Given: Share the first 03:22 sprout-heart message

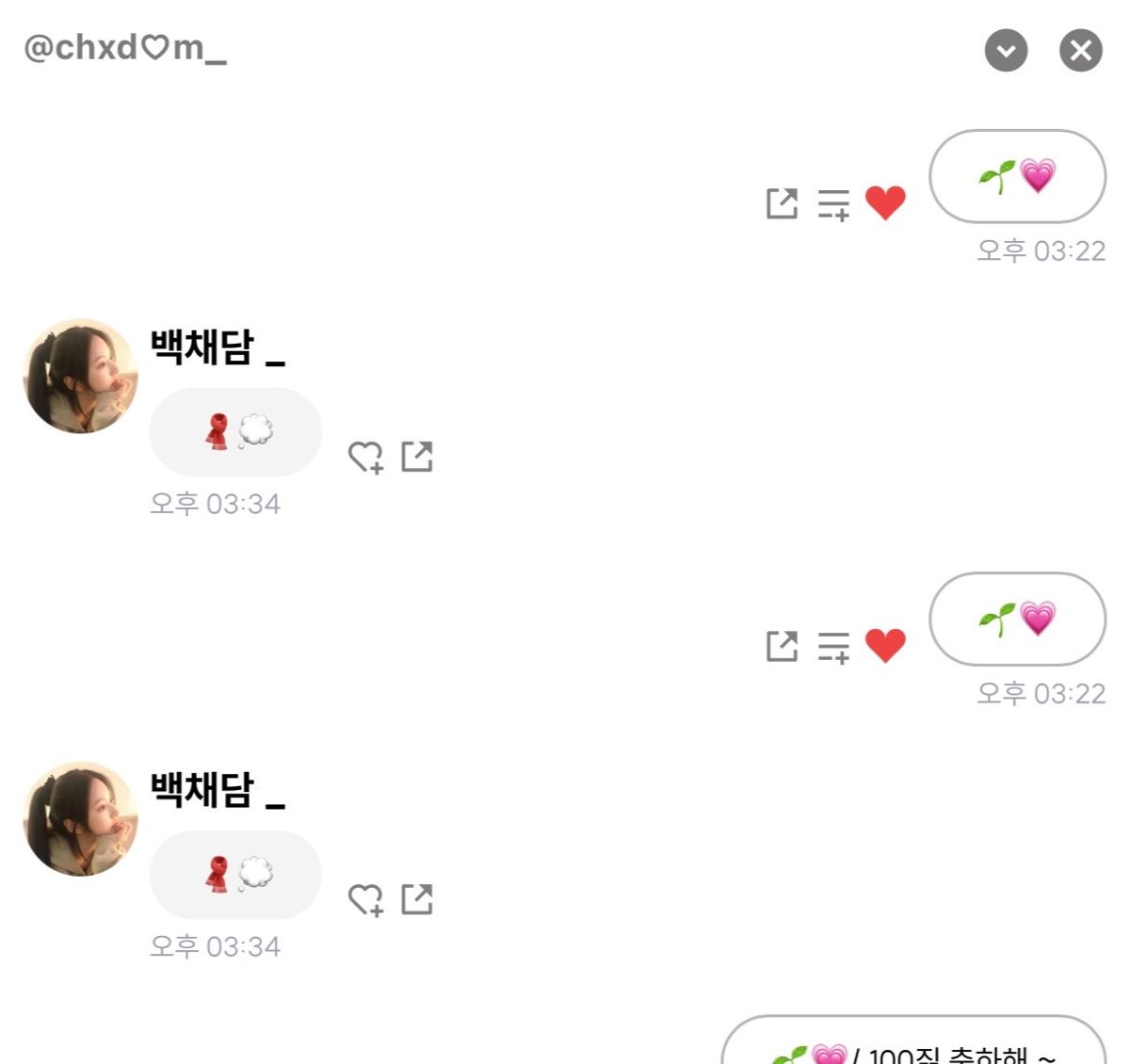Looking at the screenshot, I should click(782, 202).
